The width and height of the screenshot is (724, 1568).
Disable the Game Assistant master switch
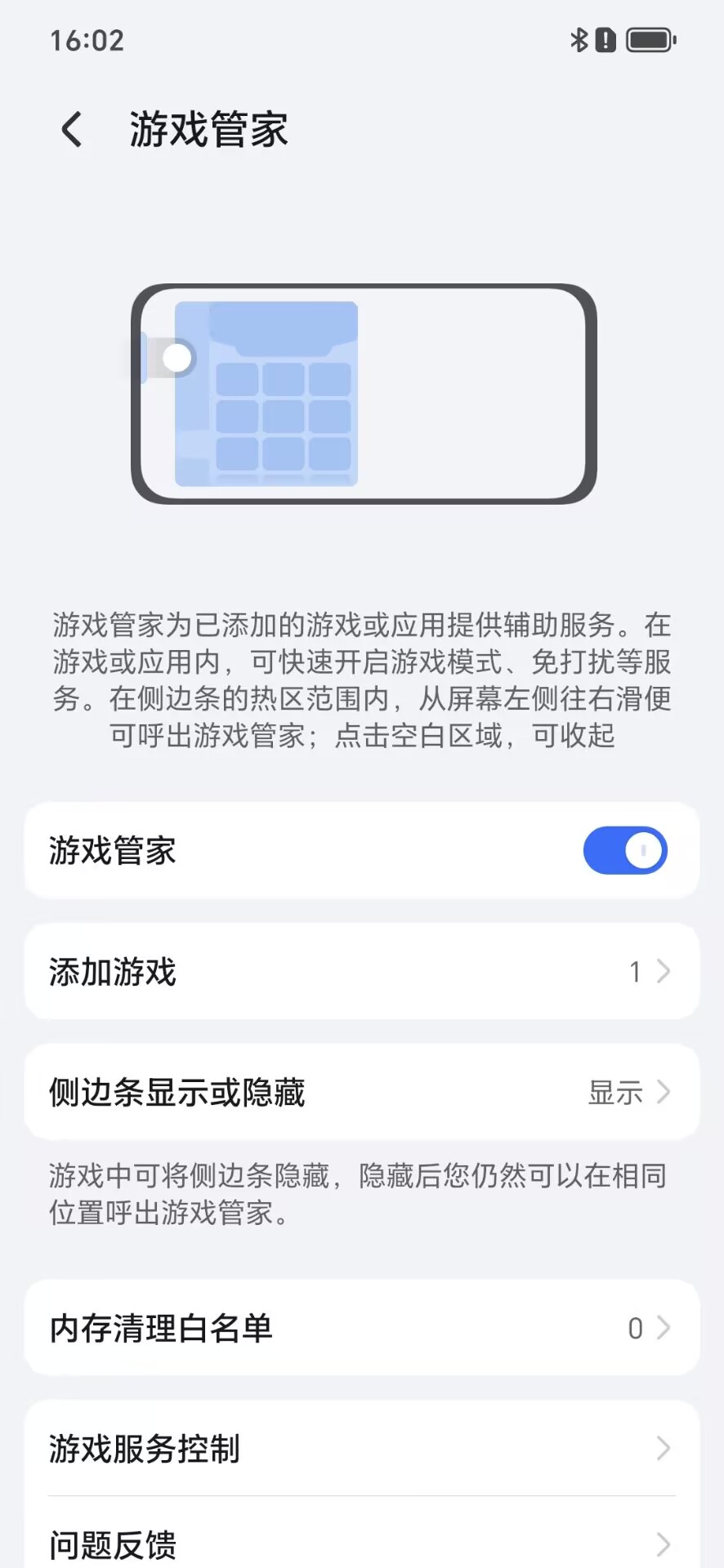point(625,850)
